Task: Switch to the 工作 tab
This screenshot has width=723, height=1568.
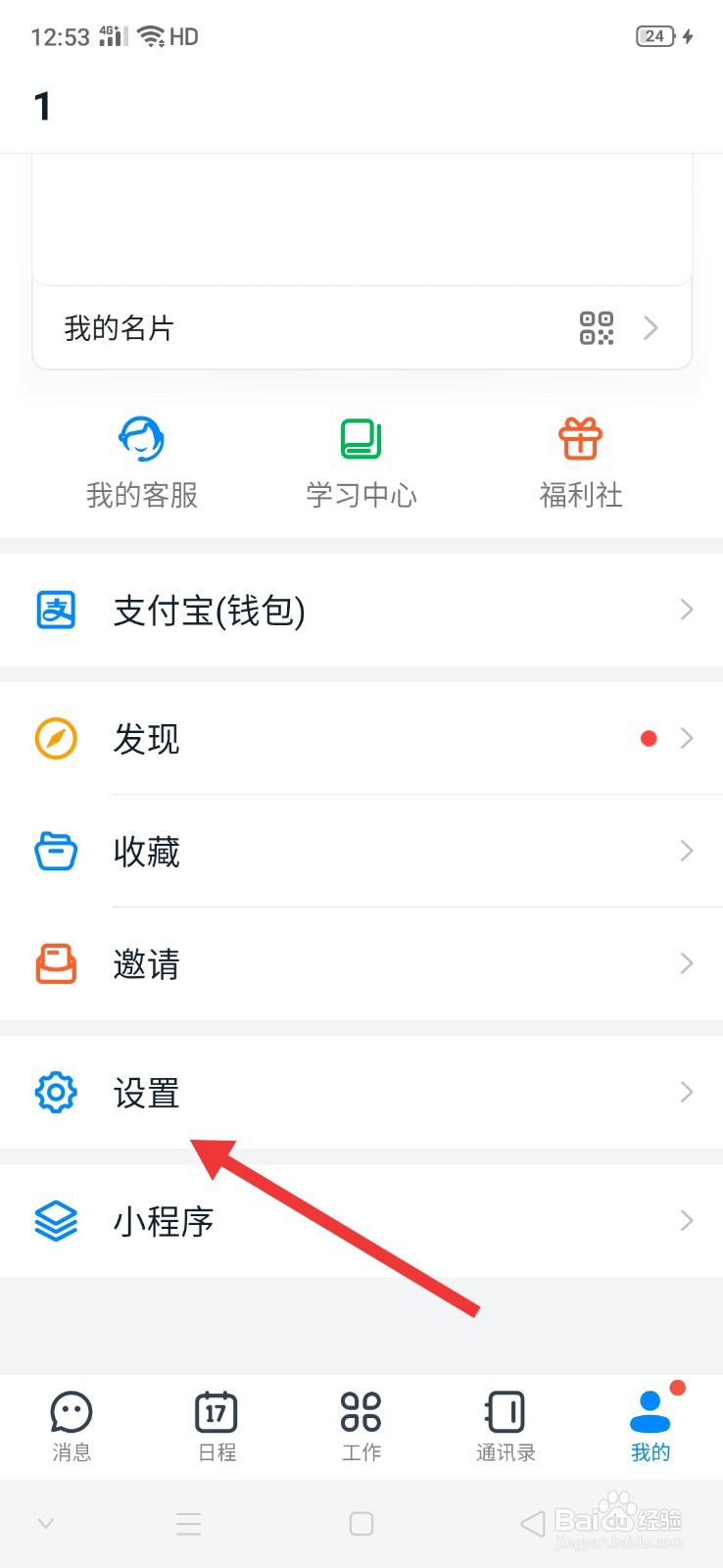Action: point(361,1427)
